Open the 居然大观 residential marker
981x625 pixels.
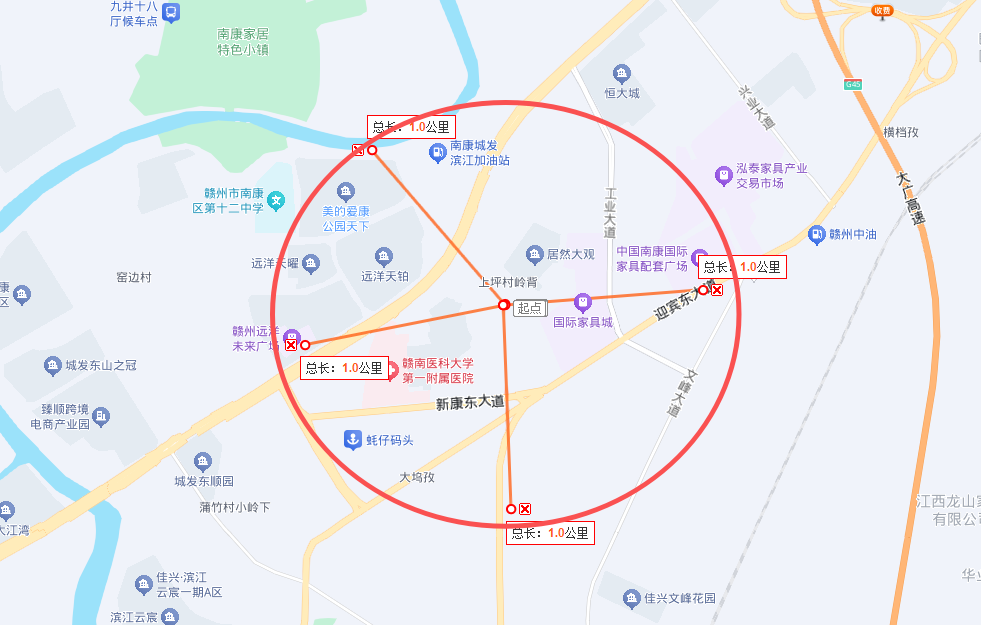[535, 255]
